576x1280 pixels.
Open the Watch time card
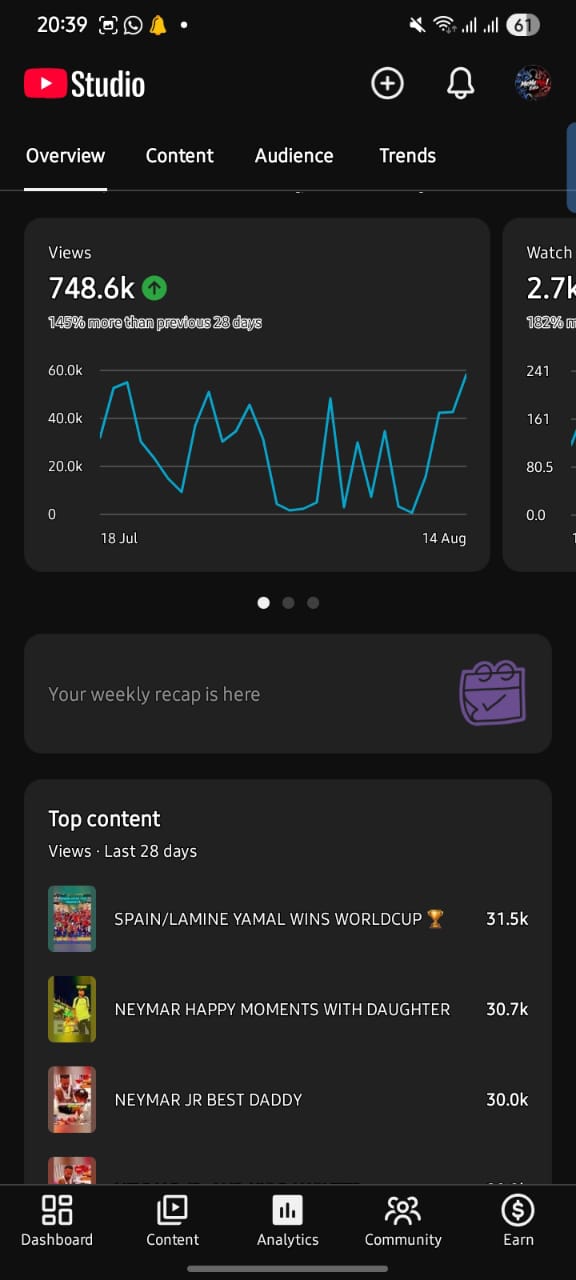[540, 395]
